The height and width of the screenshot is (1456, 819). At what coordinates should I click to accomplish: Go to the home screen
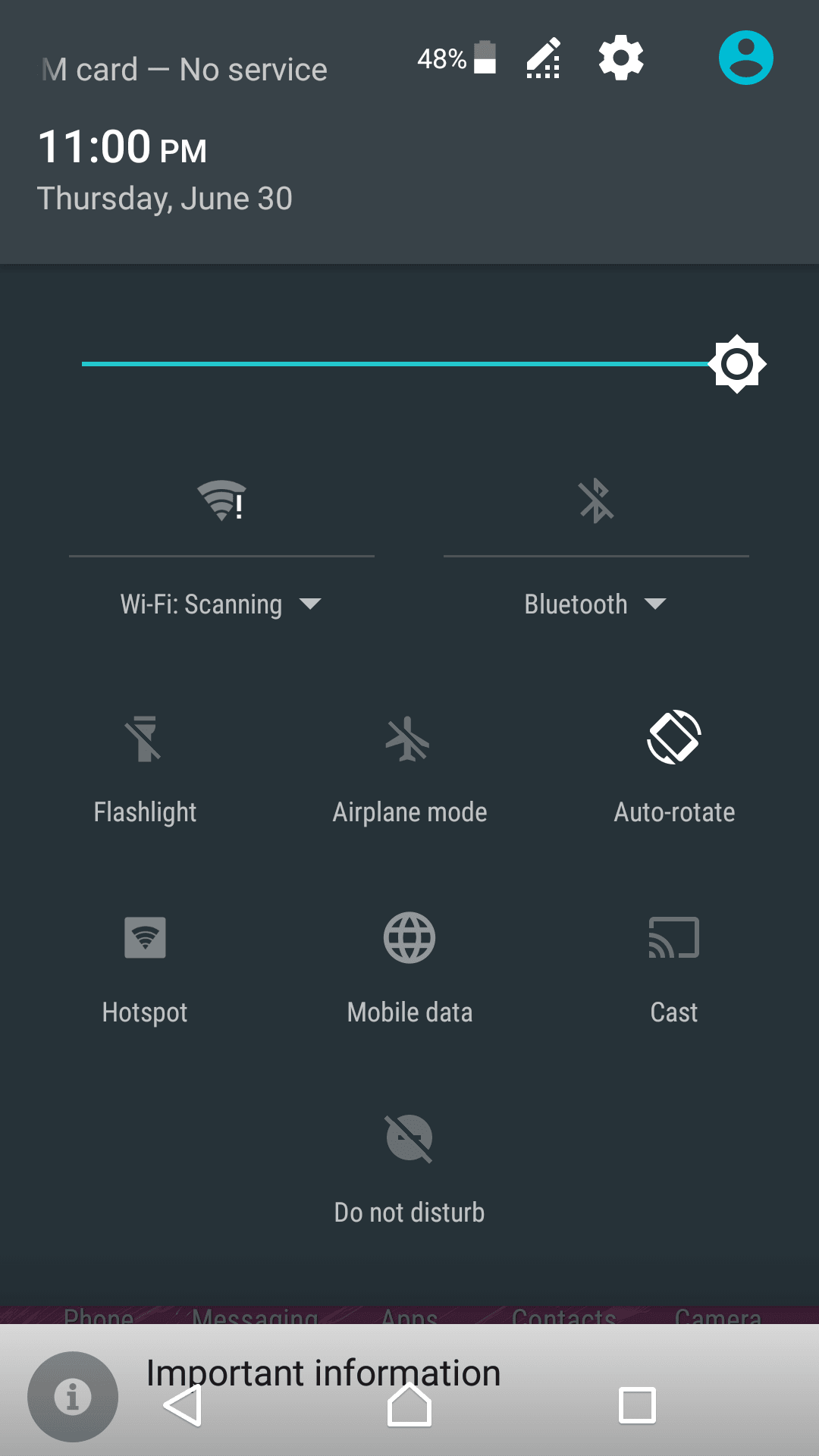409,1405
